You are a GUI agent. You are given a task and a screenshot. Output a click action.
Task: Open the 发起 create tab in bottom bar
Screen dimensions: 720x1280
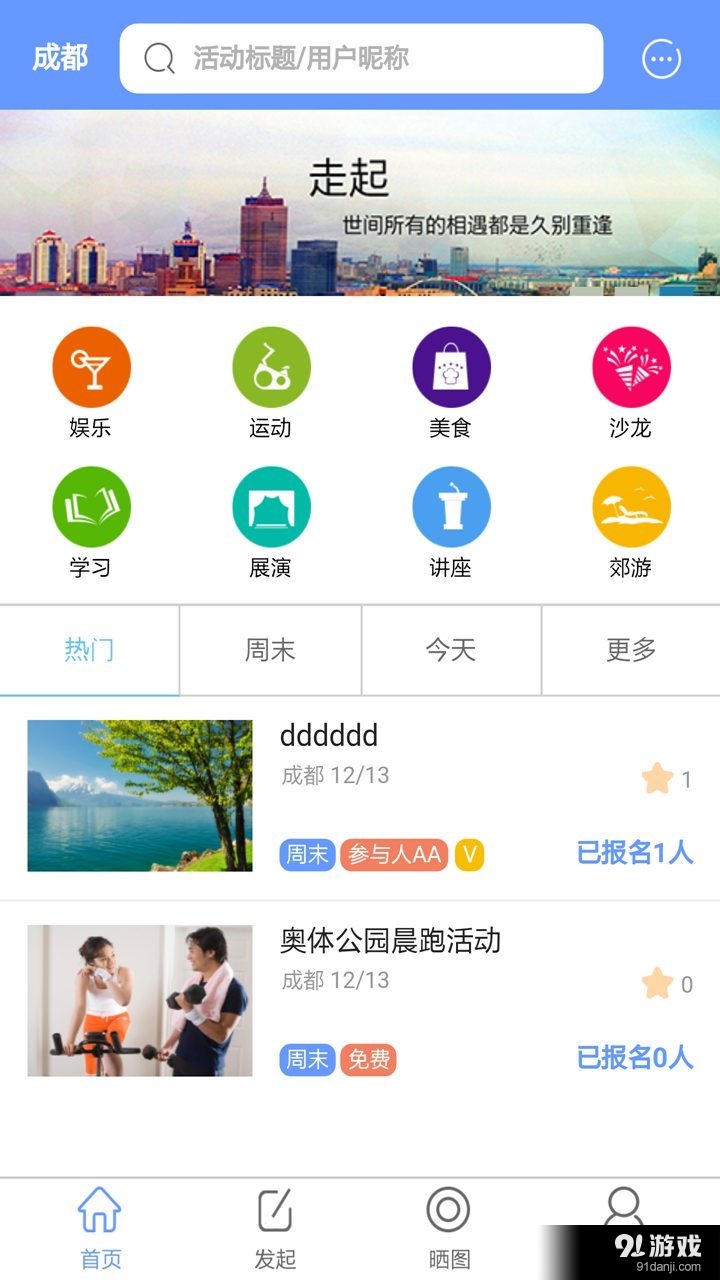(x=273, y=1222)
